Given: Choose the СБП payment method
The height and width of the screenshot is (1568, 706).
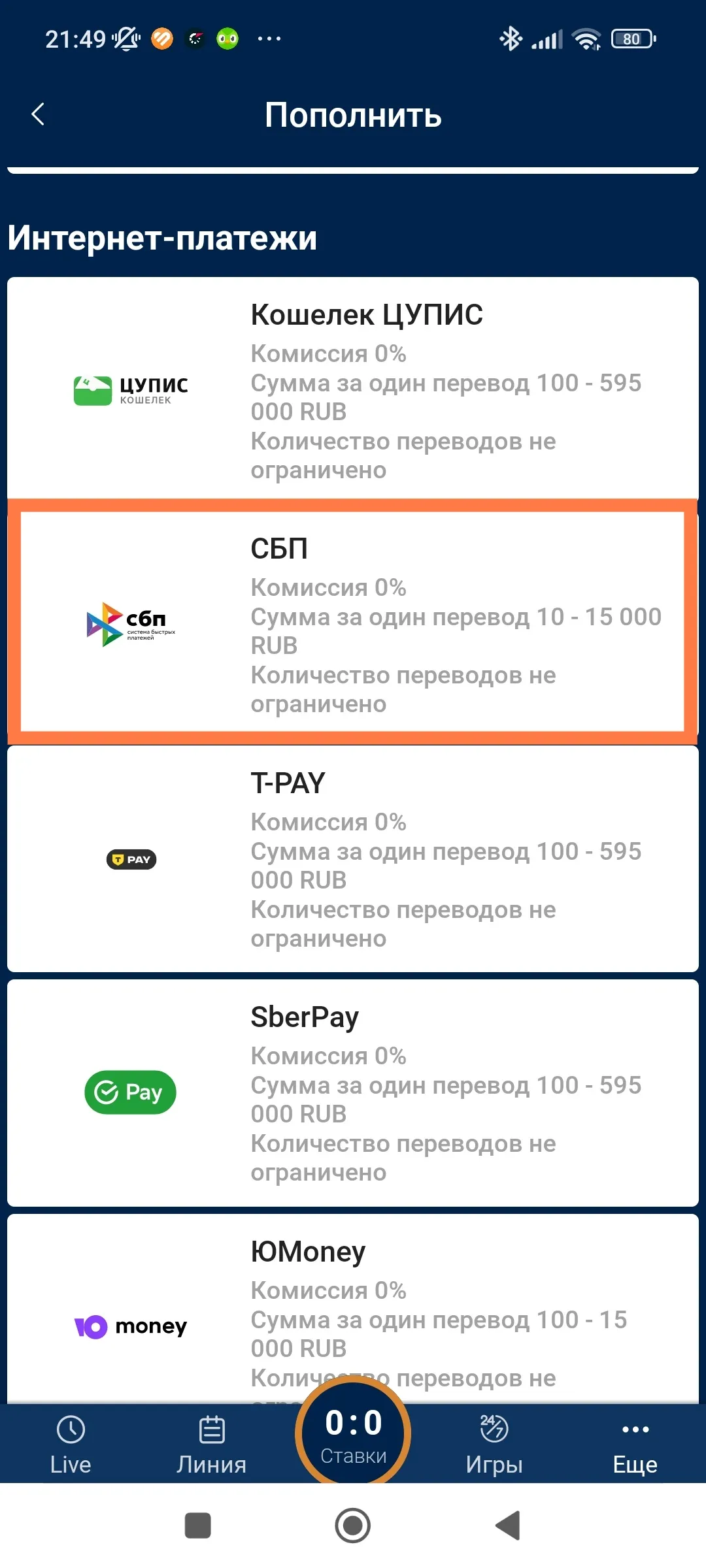Looking at the screenshot, I should point(353,621).
